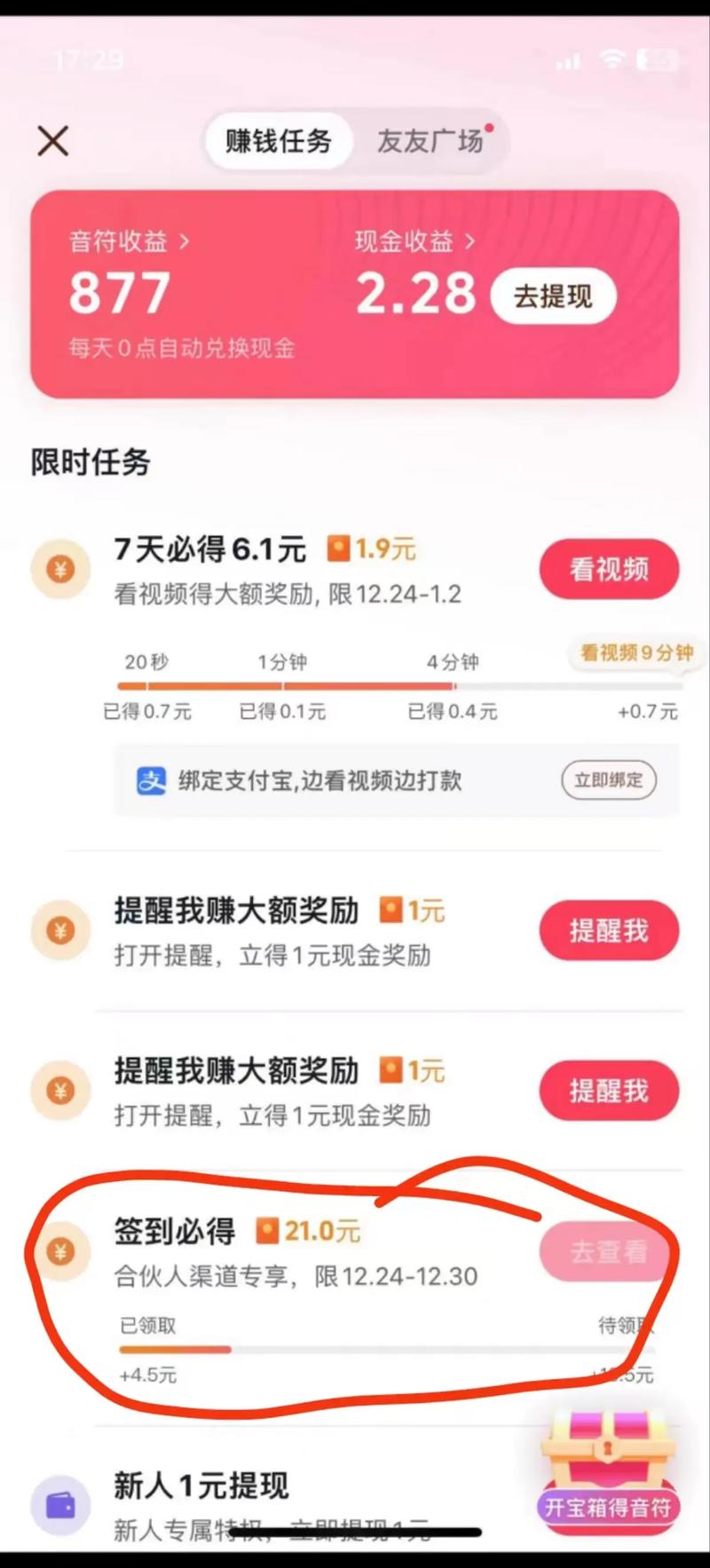Expand 音符收益 details via its chevron
This screenshot has height=1568, width=710.
(184, 241)
